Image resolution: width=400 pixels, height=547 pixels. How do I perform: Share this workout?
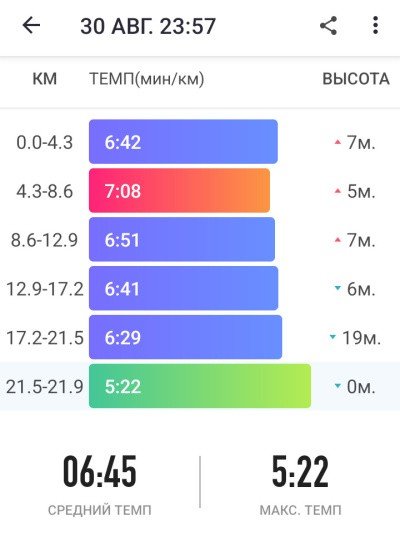click(328, 25)
